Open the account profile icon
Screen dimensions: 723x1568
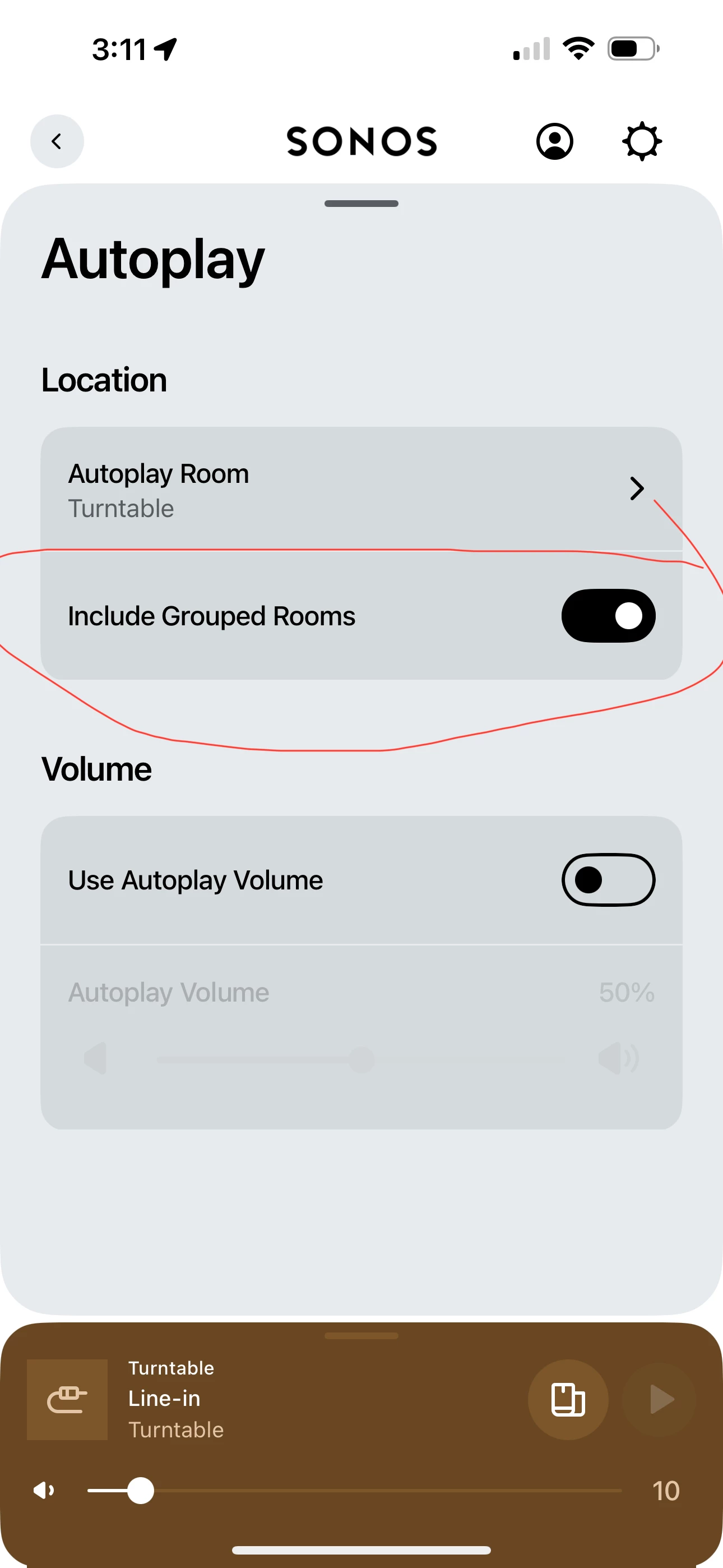554,141
